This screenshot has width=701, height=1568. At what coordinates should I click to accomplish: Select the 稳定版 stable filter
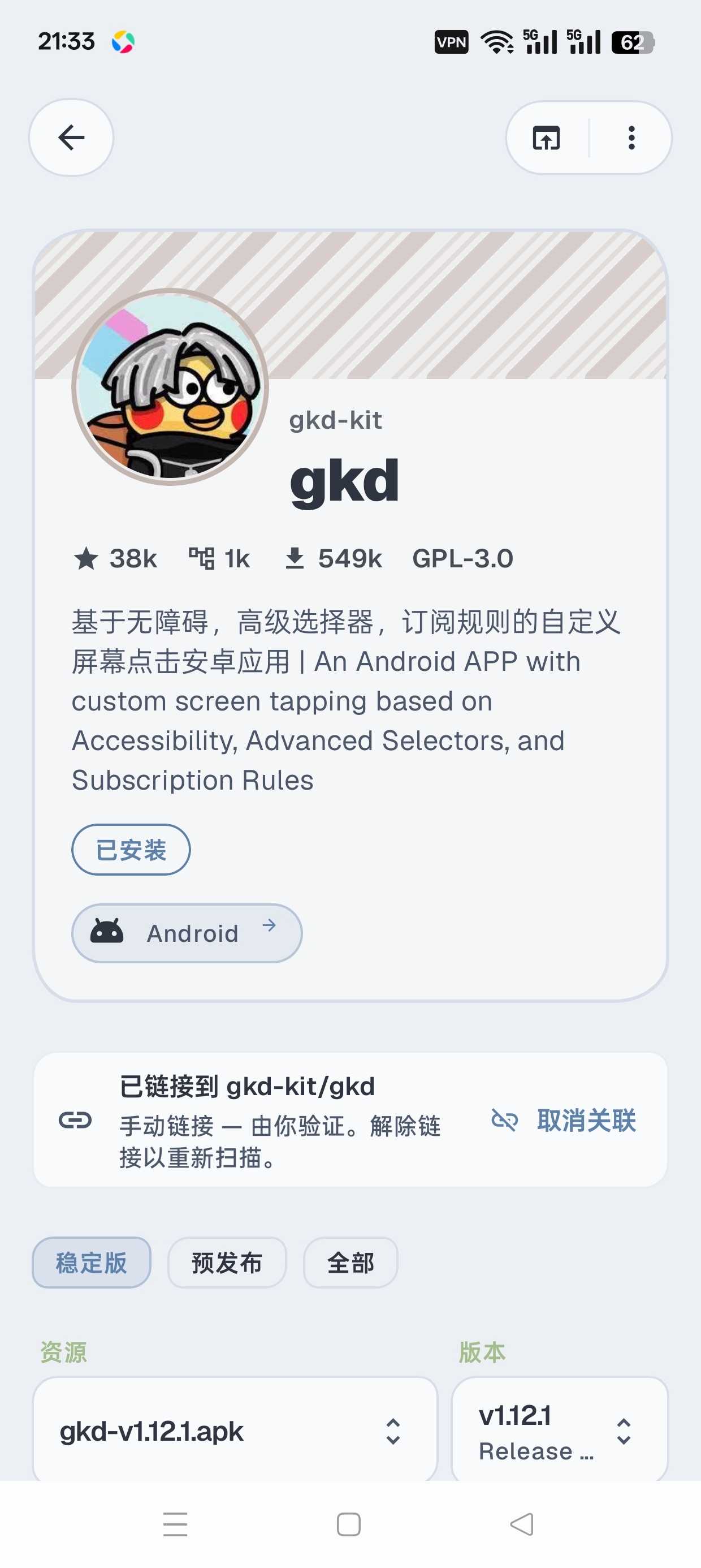91,1263
